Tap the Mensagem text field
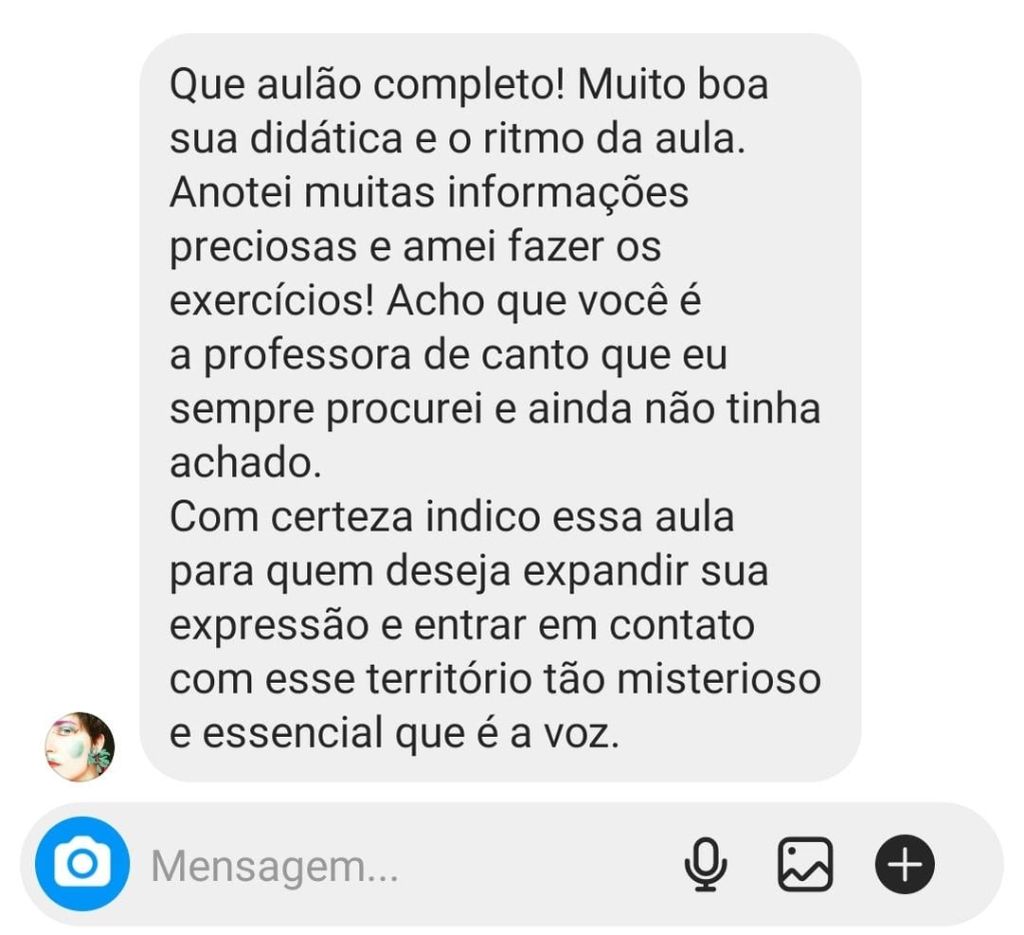The image size is (1024, 935). pos(400,866)
